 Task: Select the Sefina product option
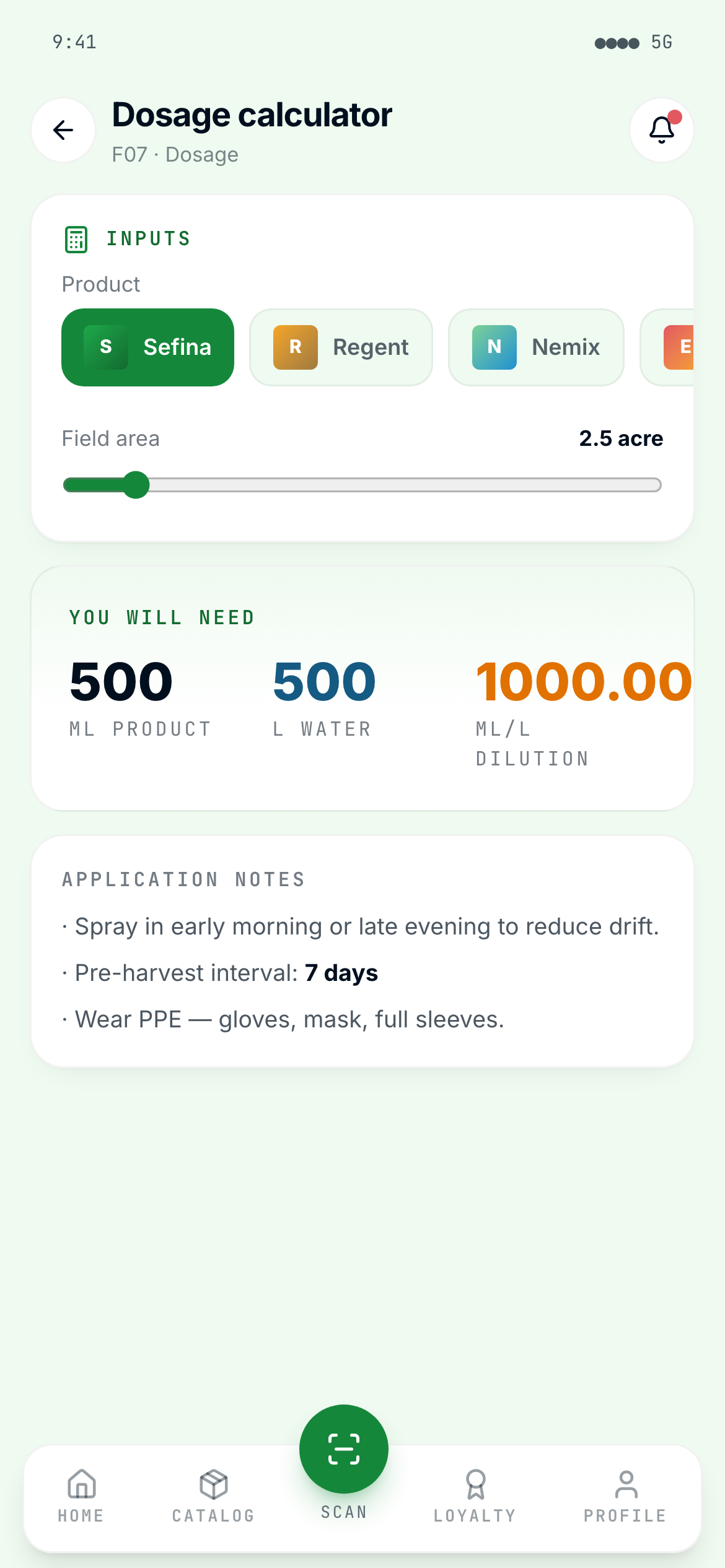pos(147,347)
